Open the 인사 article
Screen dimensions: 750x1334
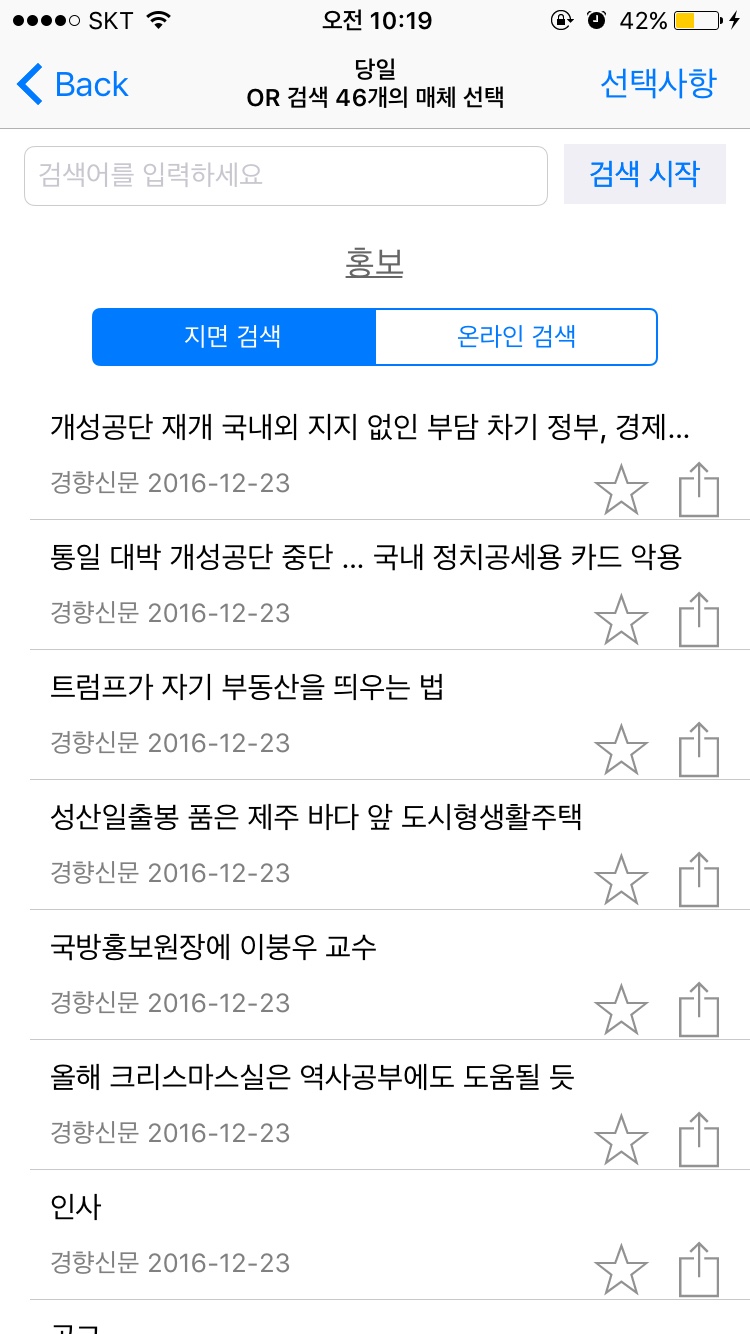click(x=76, y=1208)
